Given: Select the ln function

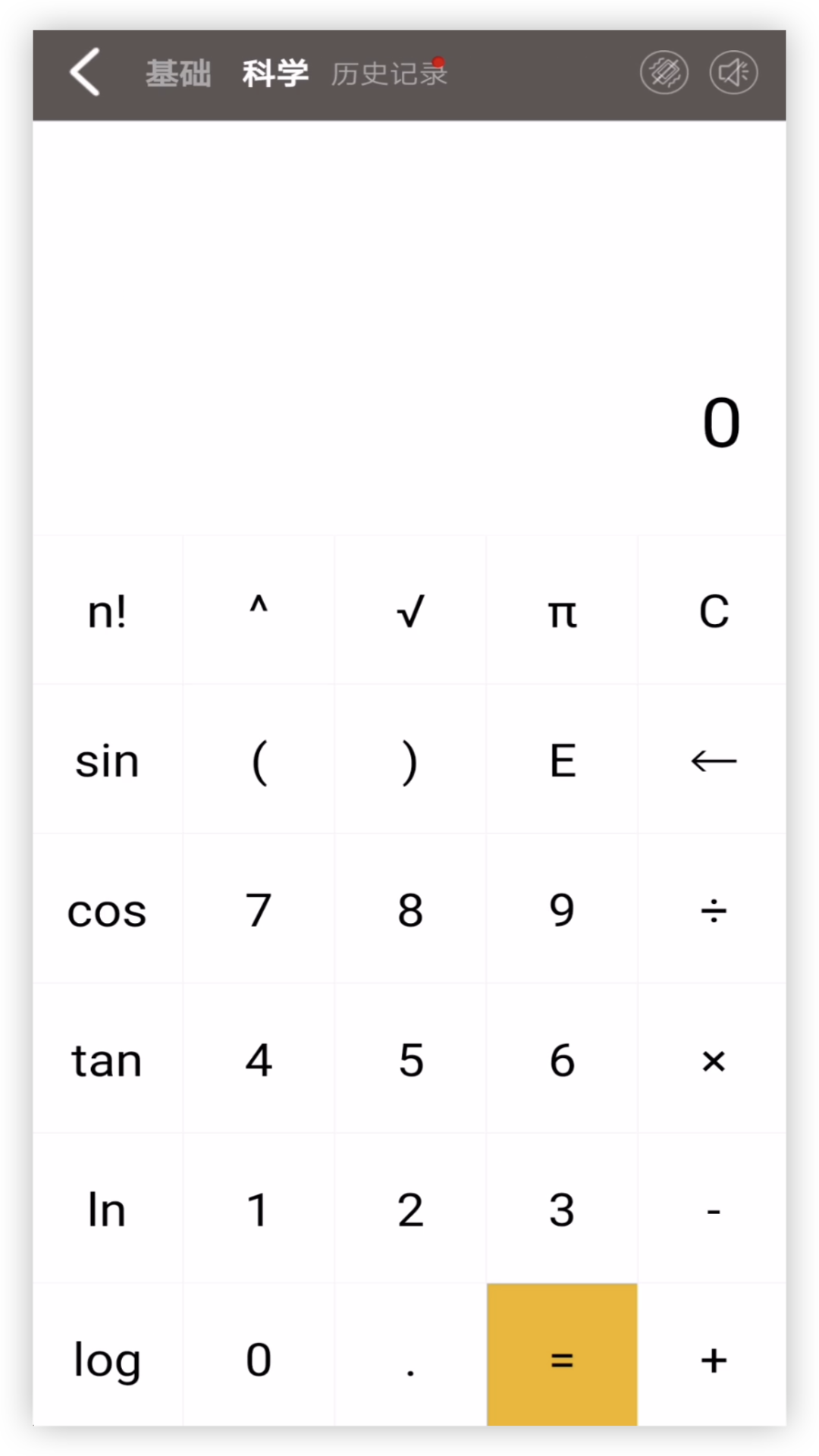Looking at the screenshot, I should click(107, 1209).
